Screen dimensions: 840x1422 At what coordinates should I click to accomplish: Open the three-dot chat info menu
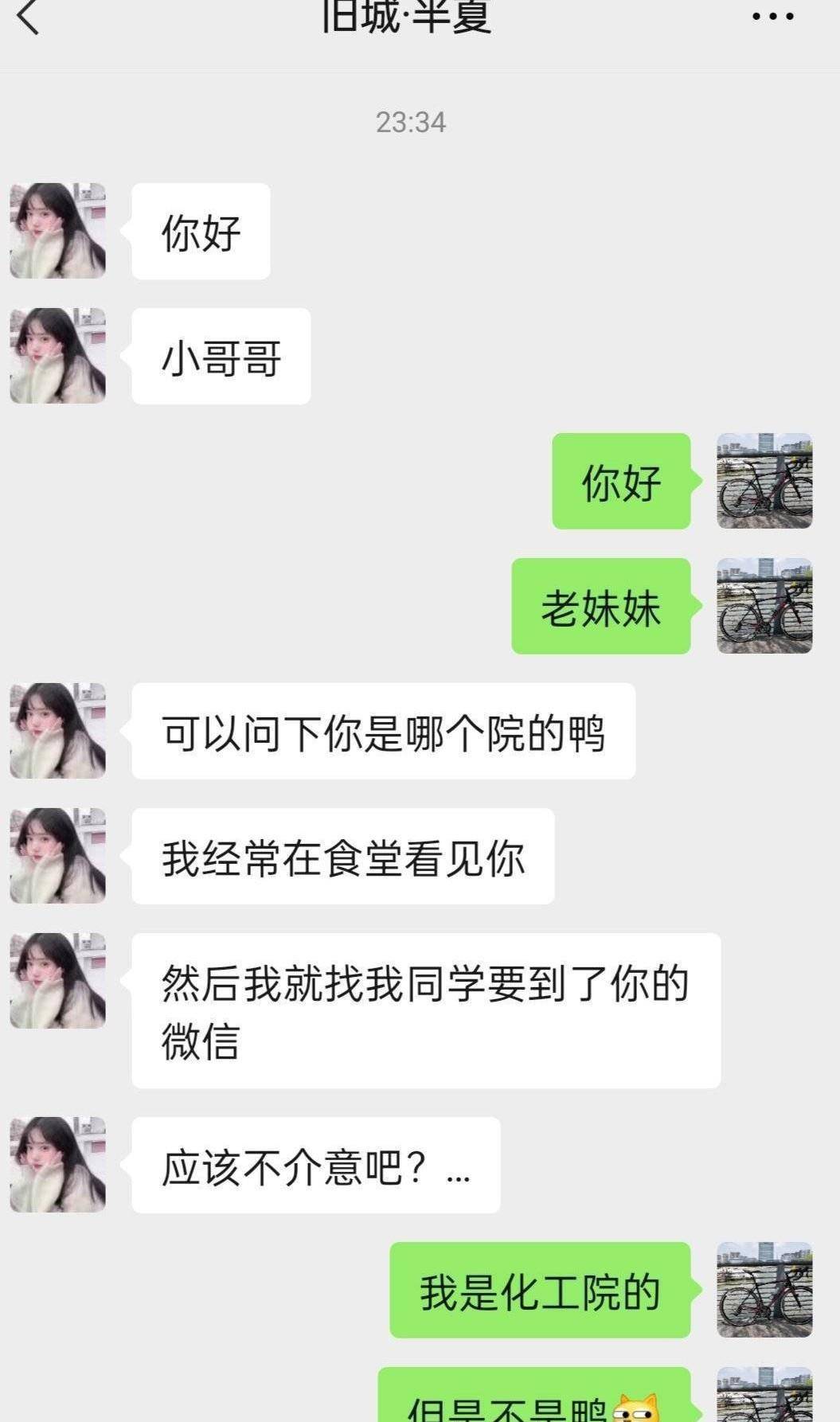[772, 16]
